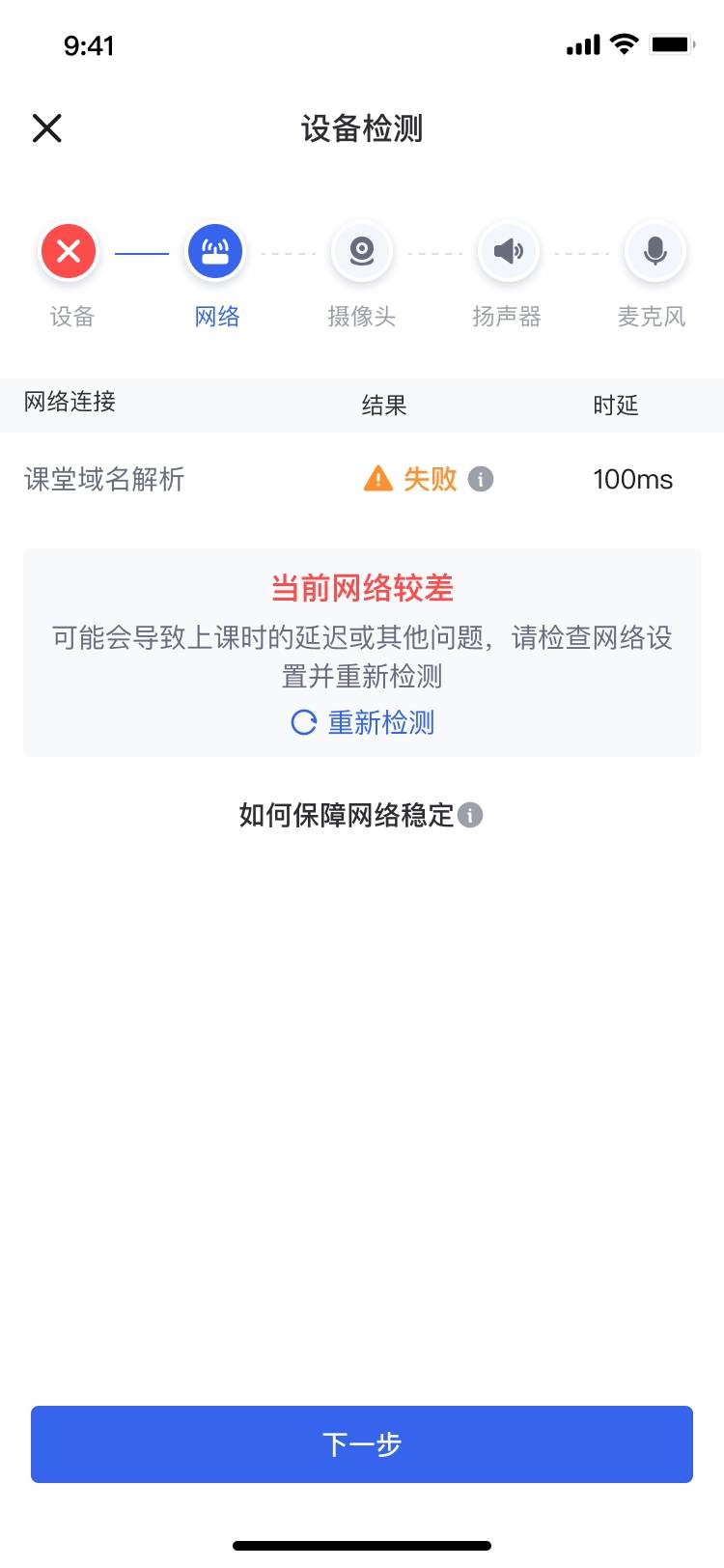Continue with the 下一步 button
This screenshot has height=1568, width=724.
point(362,1444)
